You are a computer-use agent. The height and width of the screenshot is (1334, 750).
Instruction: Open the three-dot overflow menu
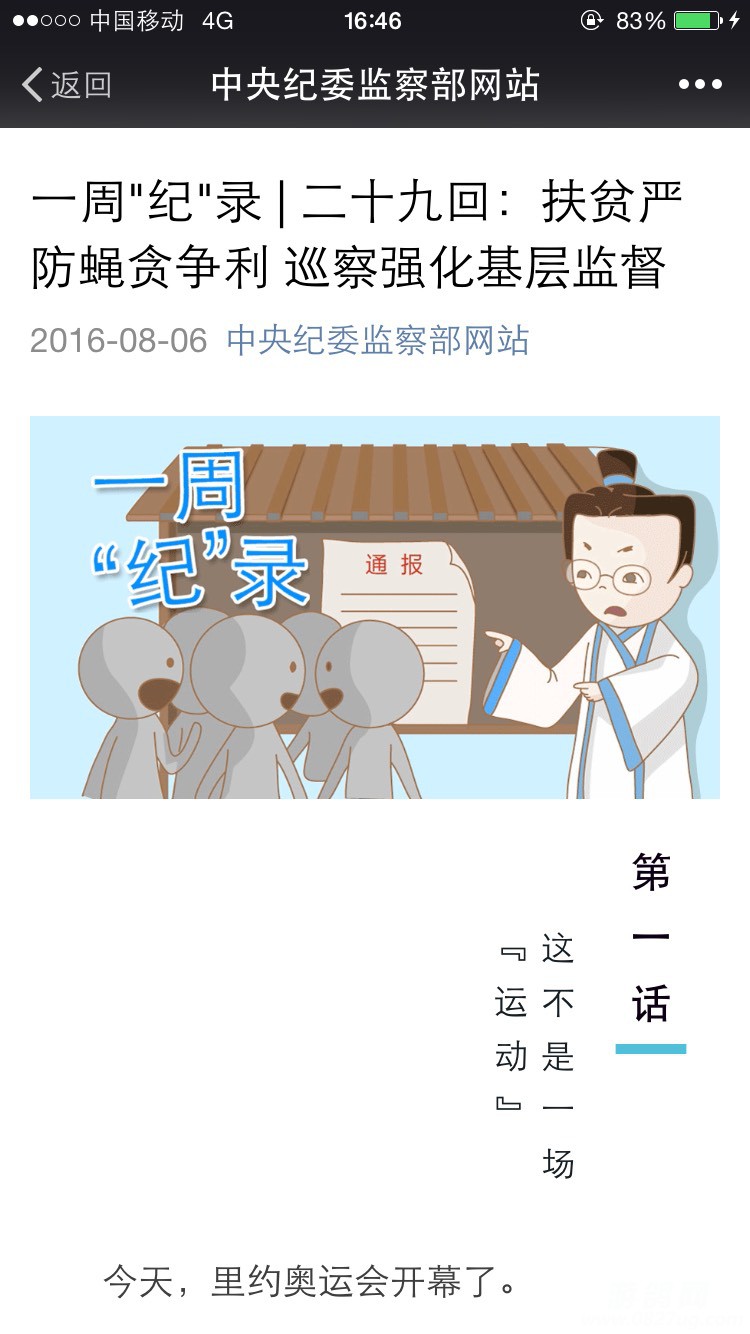coord(700,85)
